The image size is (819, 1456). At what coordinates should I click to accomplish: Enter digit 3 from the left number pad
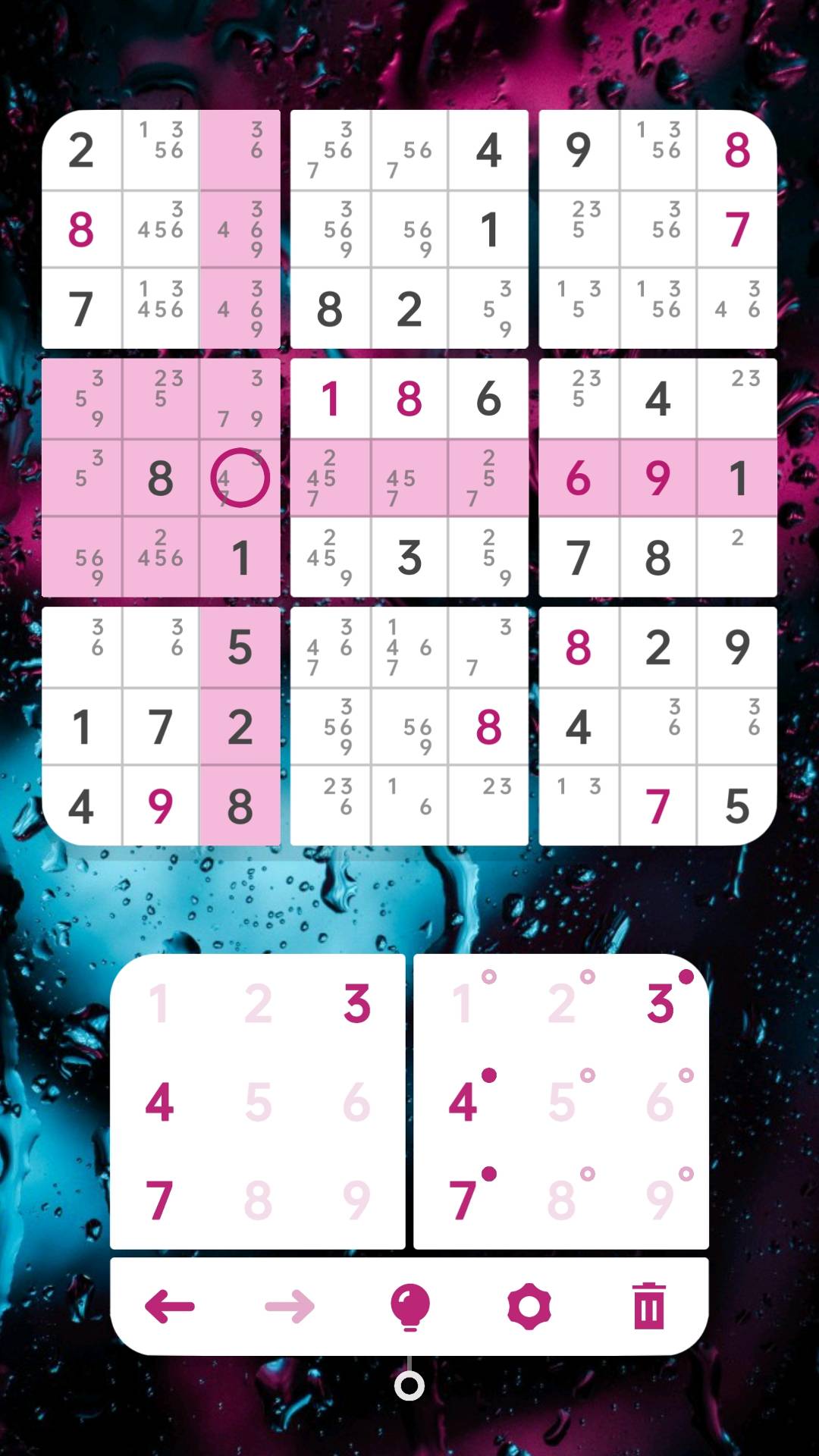(x=356, y=1003)
